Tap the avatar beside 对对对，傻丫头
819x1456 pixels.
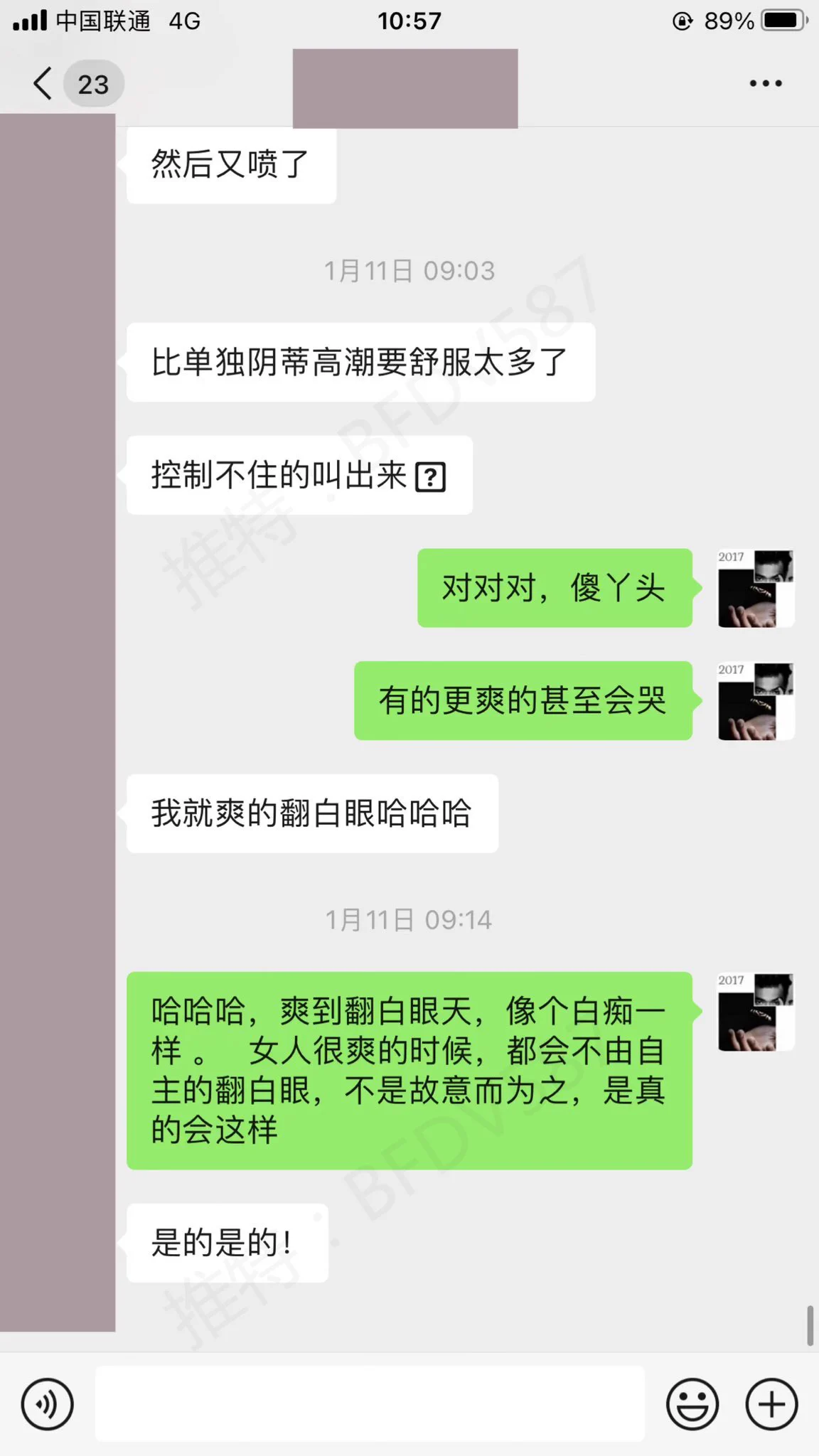(755, 588)
